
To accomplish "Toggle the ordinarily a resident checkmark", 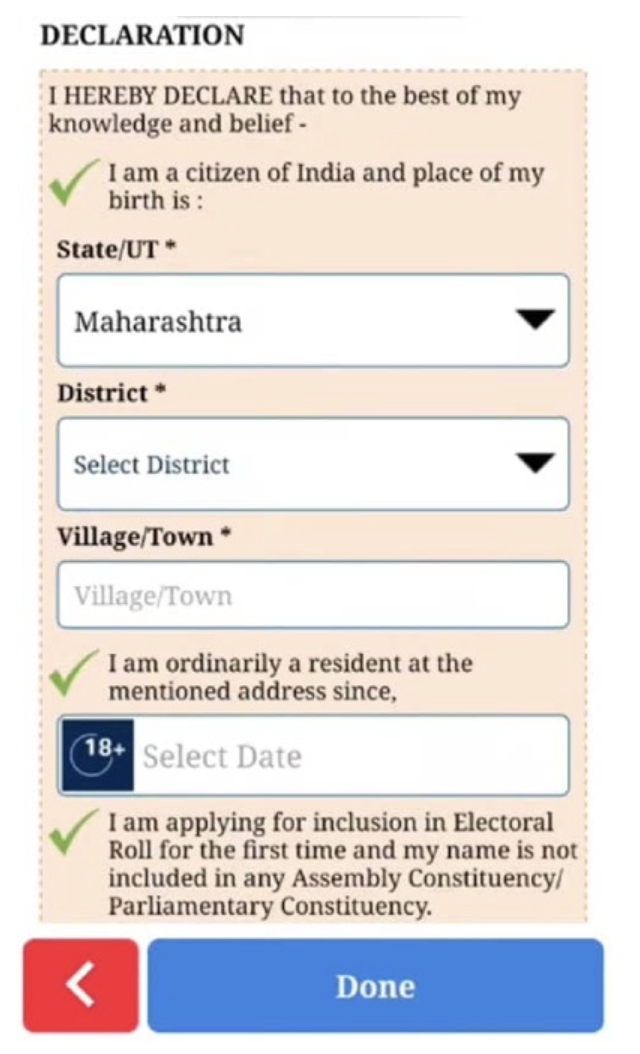I will coord(73,674).
